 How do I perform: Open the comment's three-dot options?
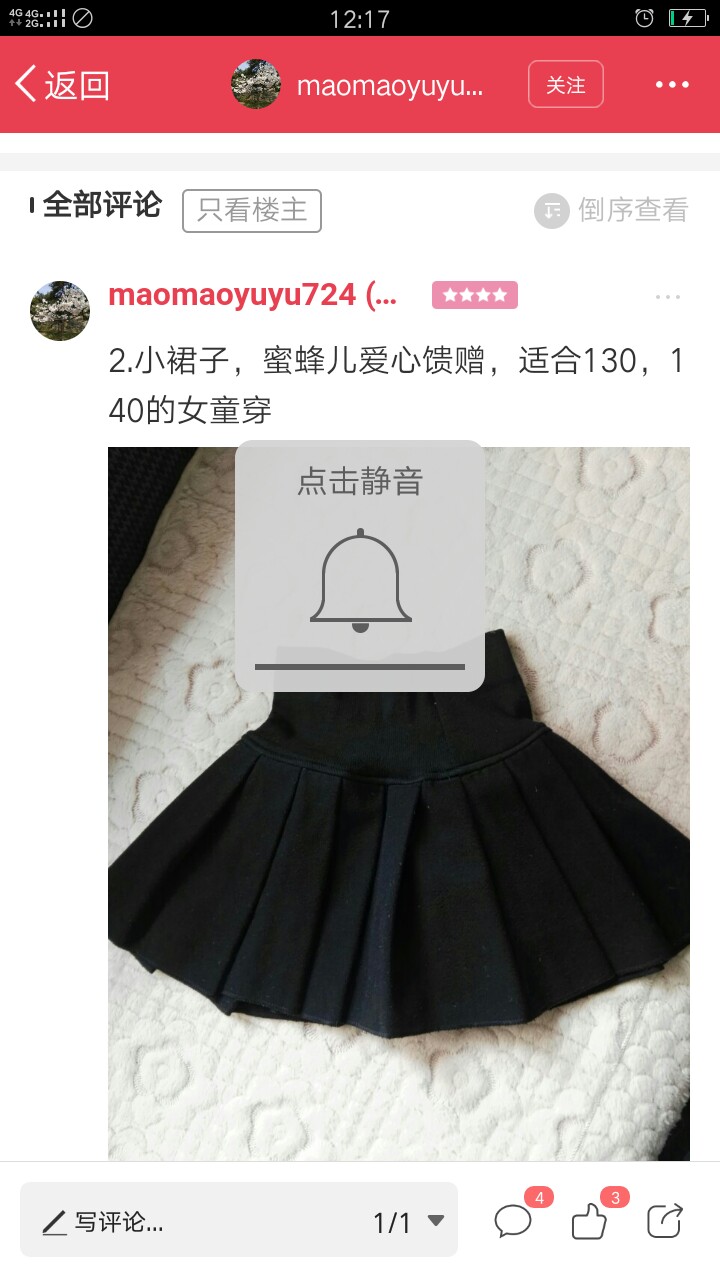click(x=668, y=297)
